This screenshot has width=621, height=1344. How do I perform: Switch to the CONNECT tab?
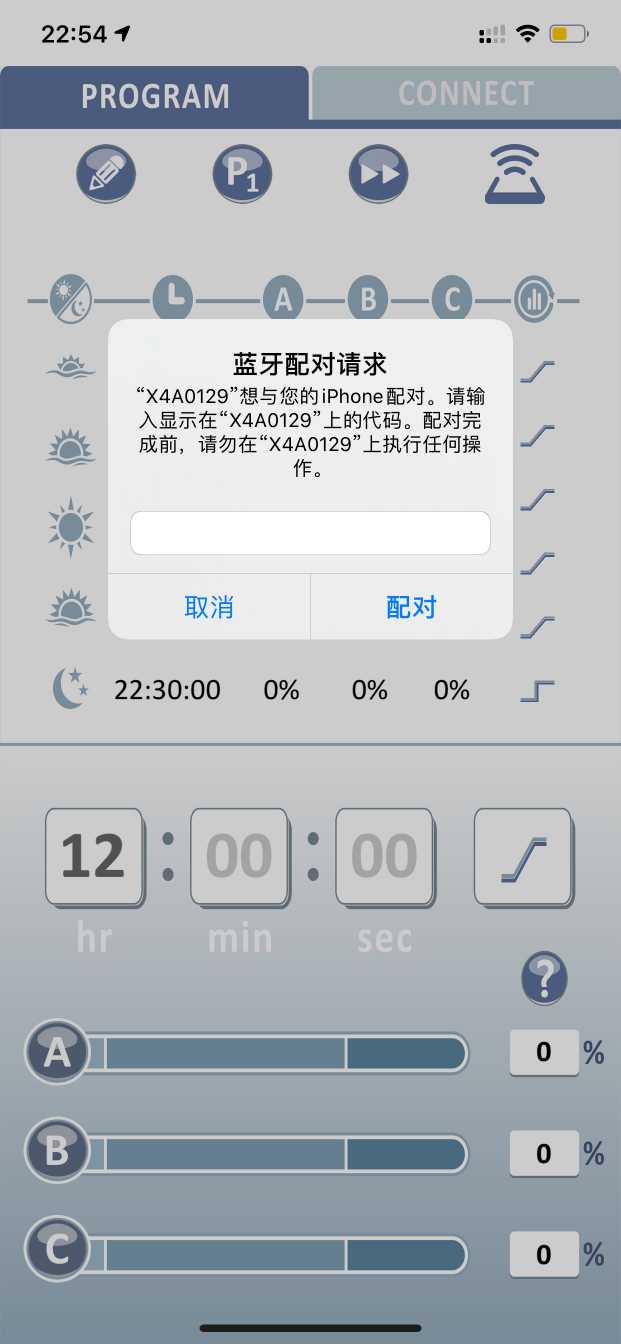pos(465,94)
